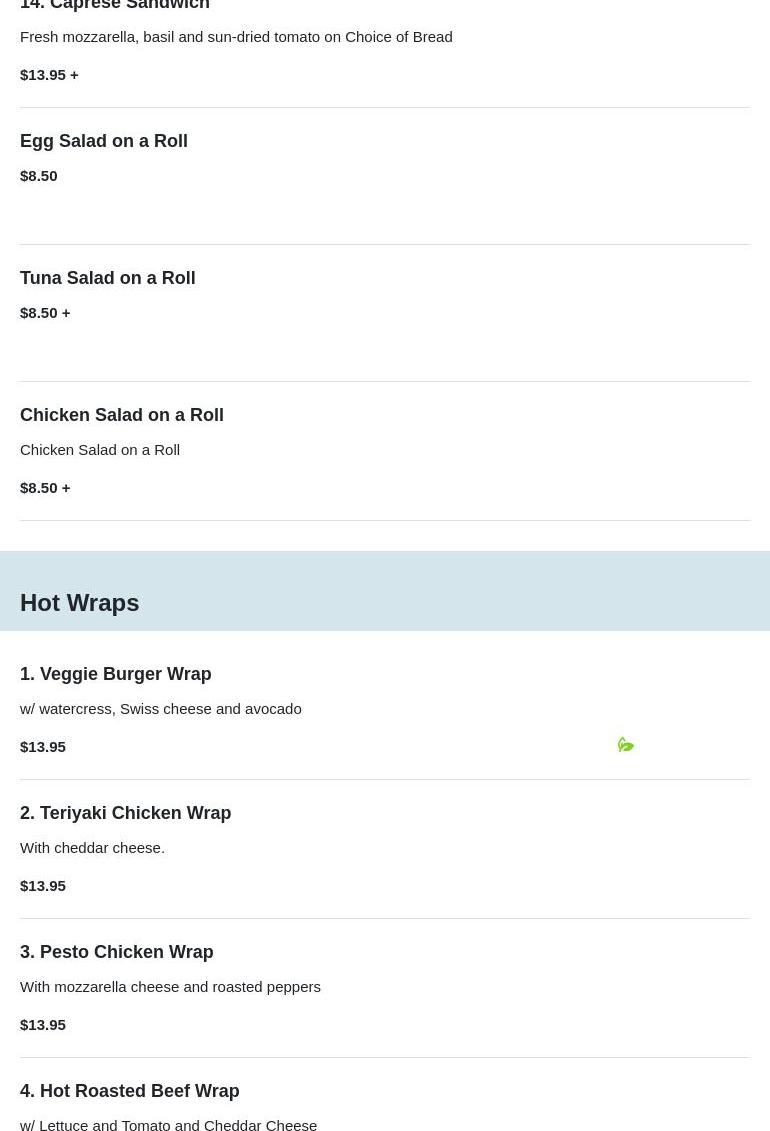Select Egg Salad on a Roll

click(x=104, y=141)
